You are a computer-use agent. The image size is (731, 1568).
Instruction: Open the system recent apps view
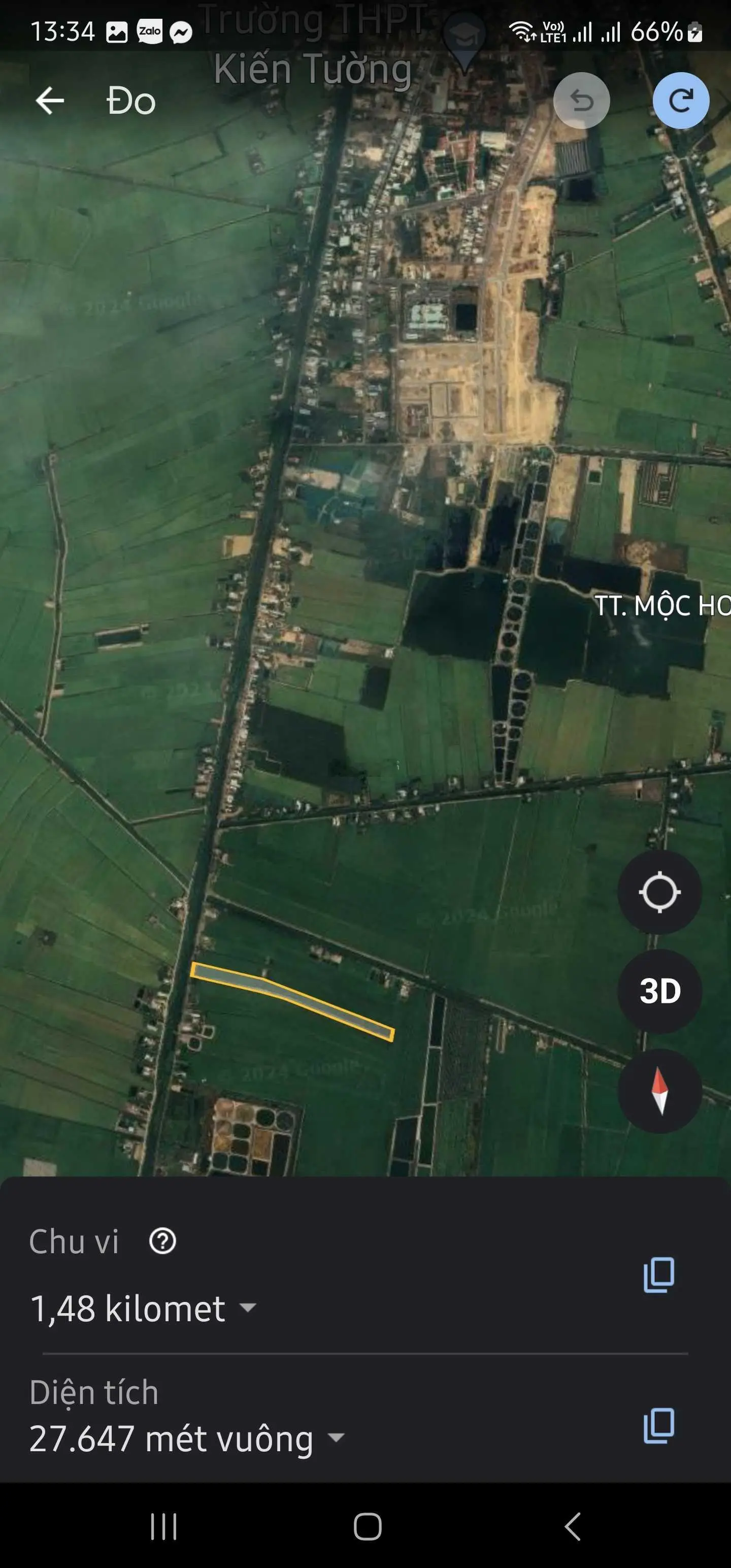click(163, 1526)
